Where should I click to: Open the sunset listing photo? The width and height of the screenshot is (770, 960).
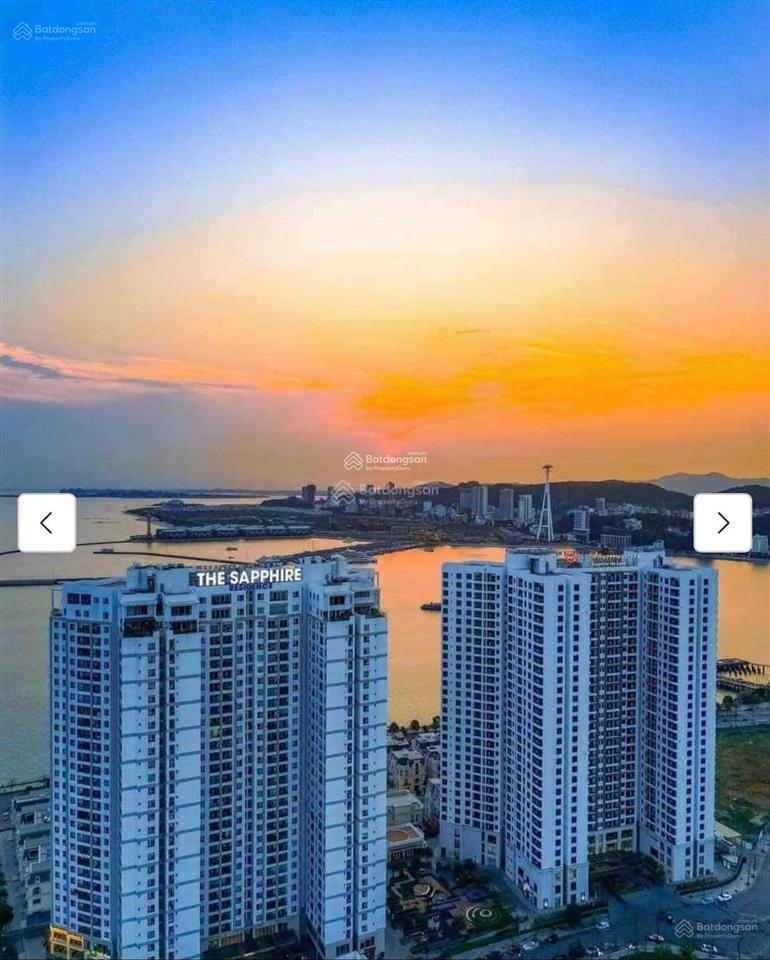pyautogui.click(x=385, y=300)
